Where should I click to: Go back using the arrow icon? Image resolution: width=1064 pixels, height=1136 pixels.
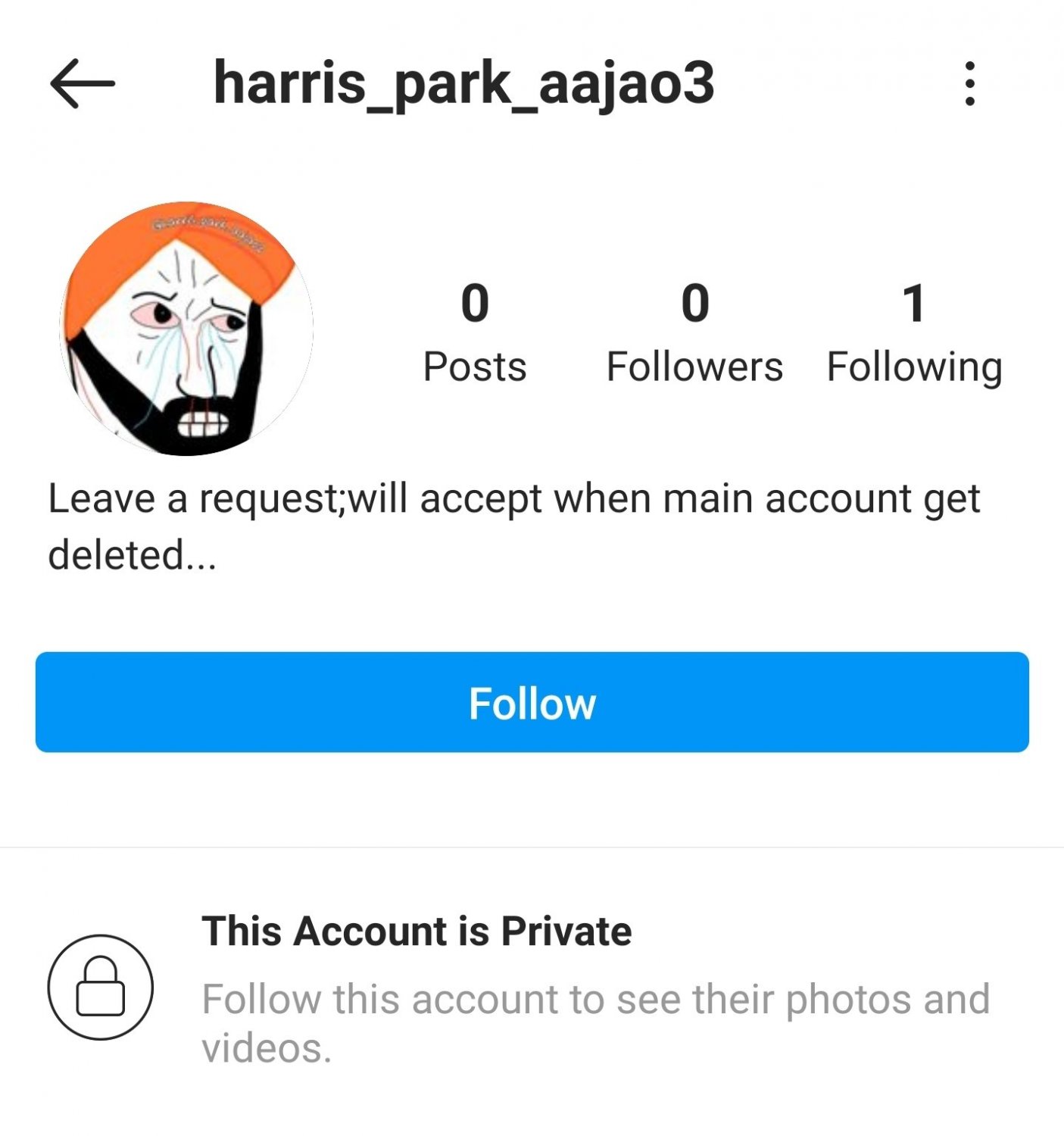[82, 83]
